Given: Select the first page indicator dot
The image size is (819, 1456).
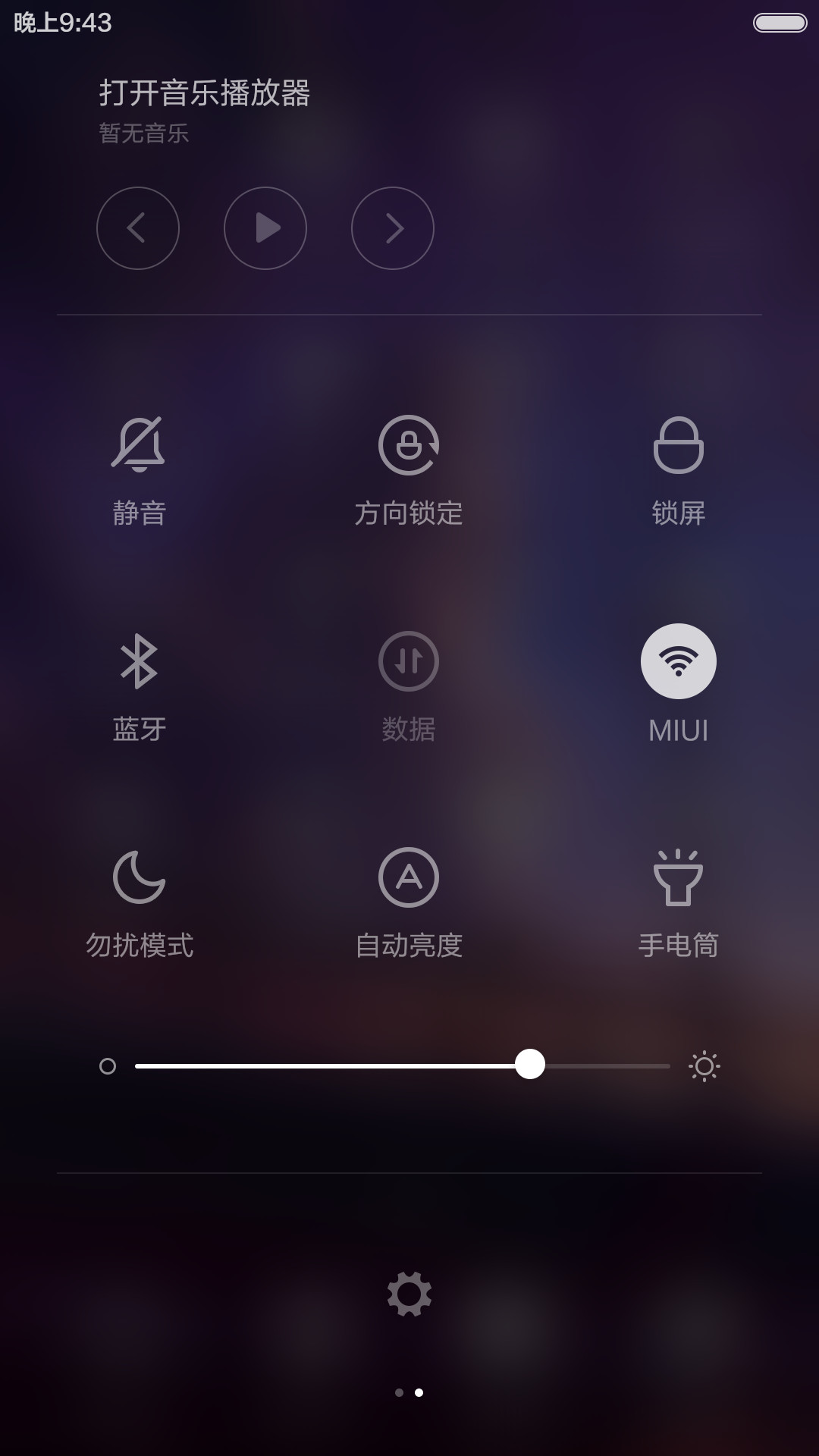Looking at the screenshot, I should point(400,1392).
